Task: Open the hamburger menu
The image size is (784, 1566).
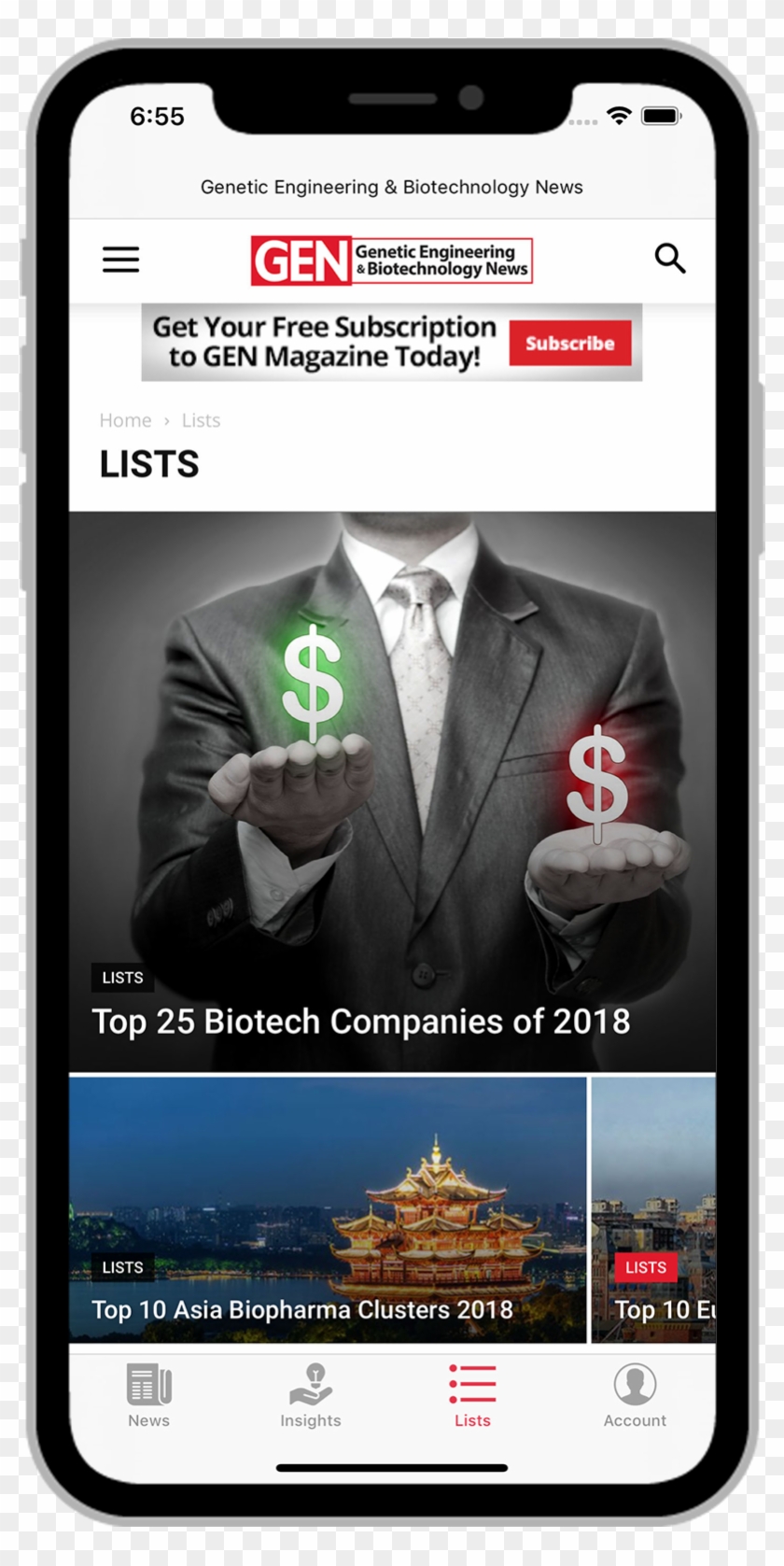Action: point(120,260)
